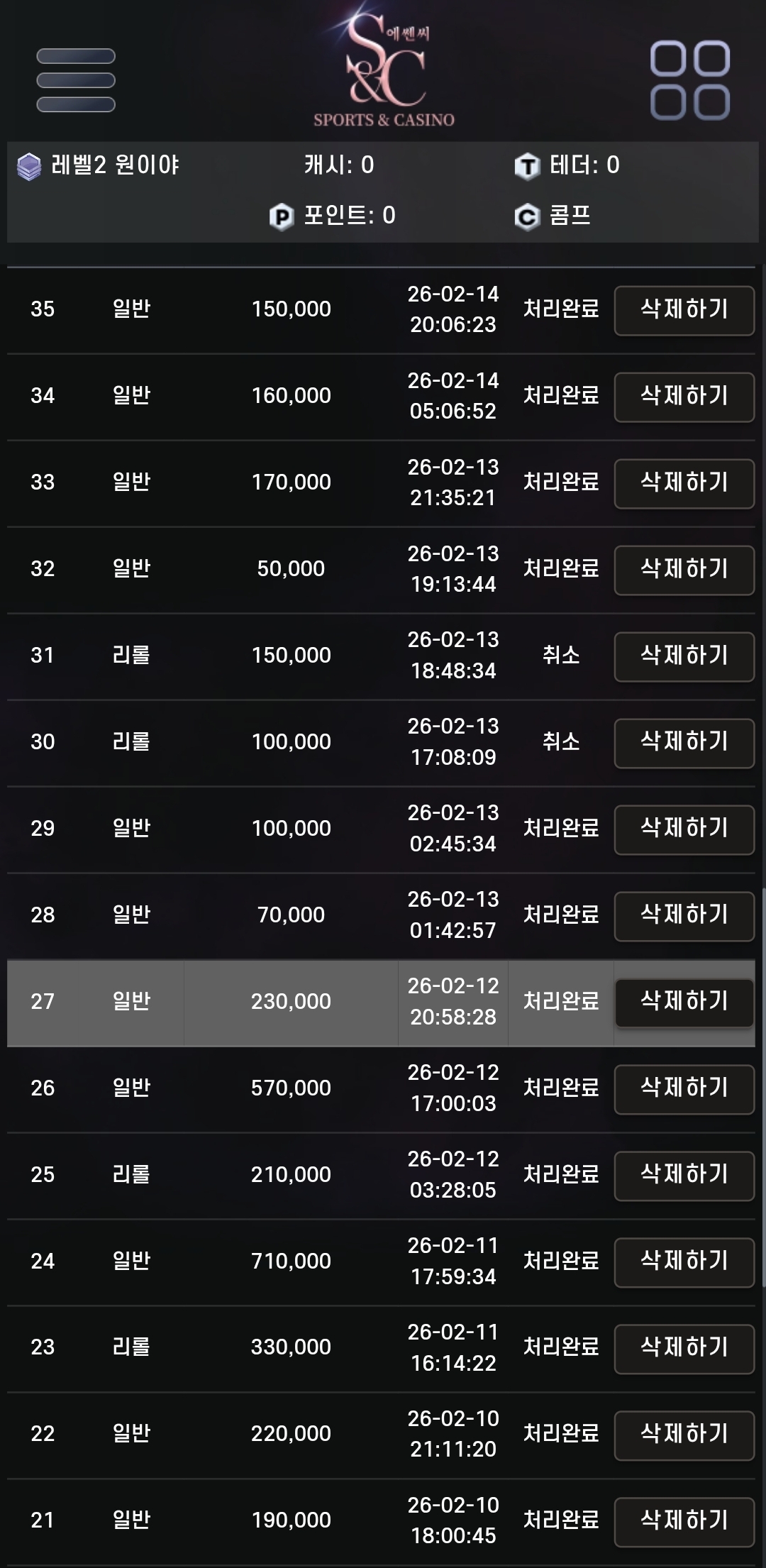Image resolution: width=766 pixels, height=1568 pixels.
Task: Delete rolling entry 25 for 210,000
Action: pyautogui.click(x=684, y=1176)
